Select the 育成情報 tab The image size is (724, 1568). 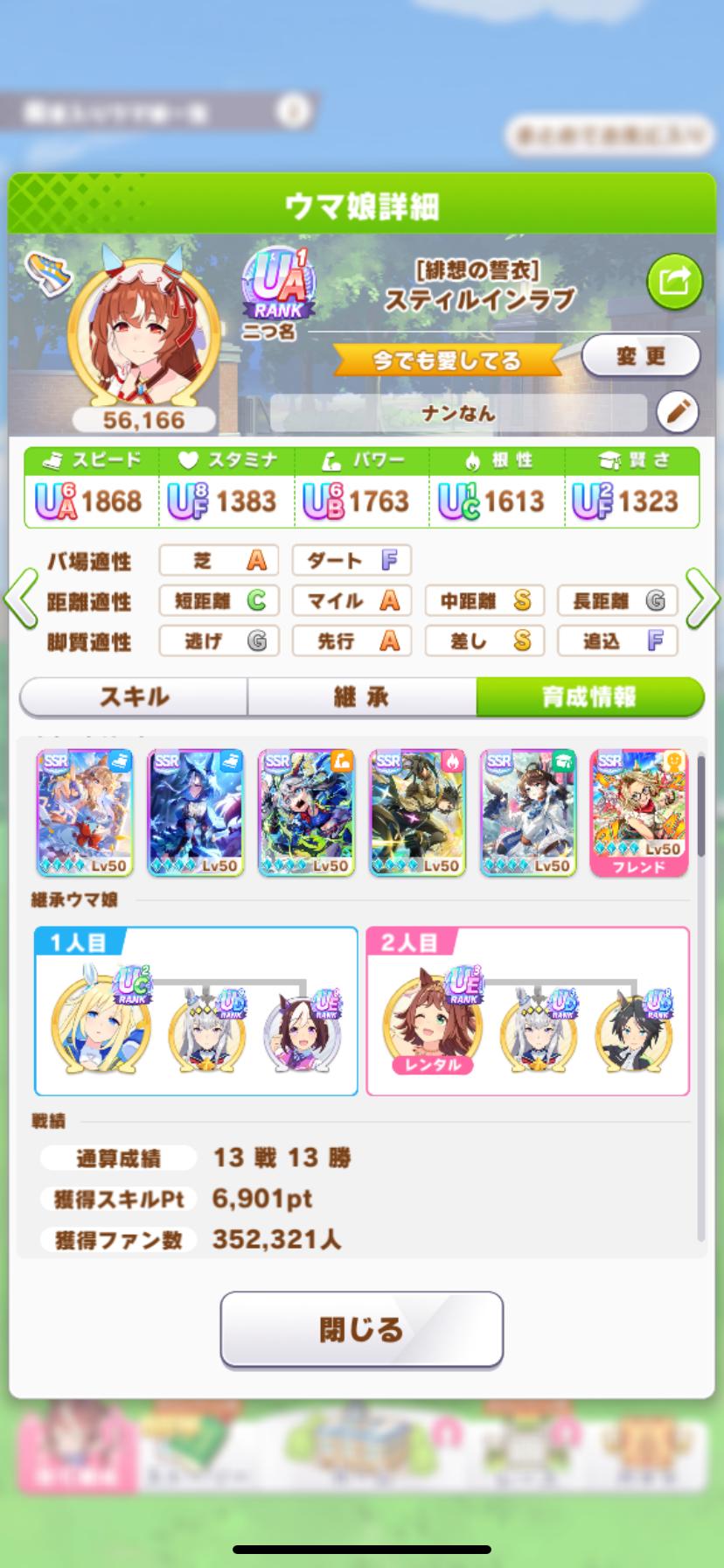click(x=589, y=697)
